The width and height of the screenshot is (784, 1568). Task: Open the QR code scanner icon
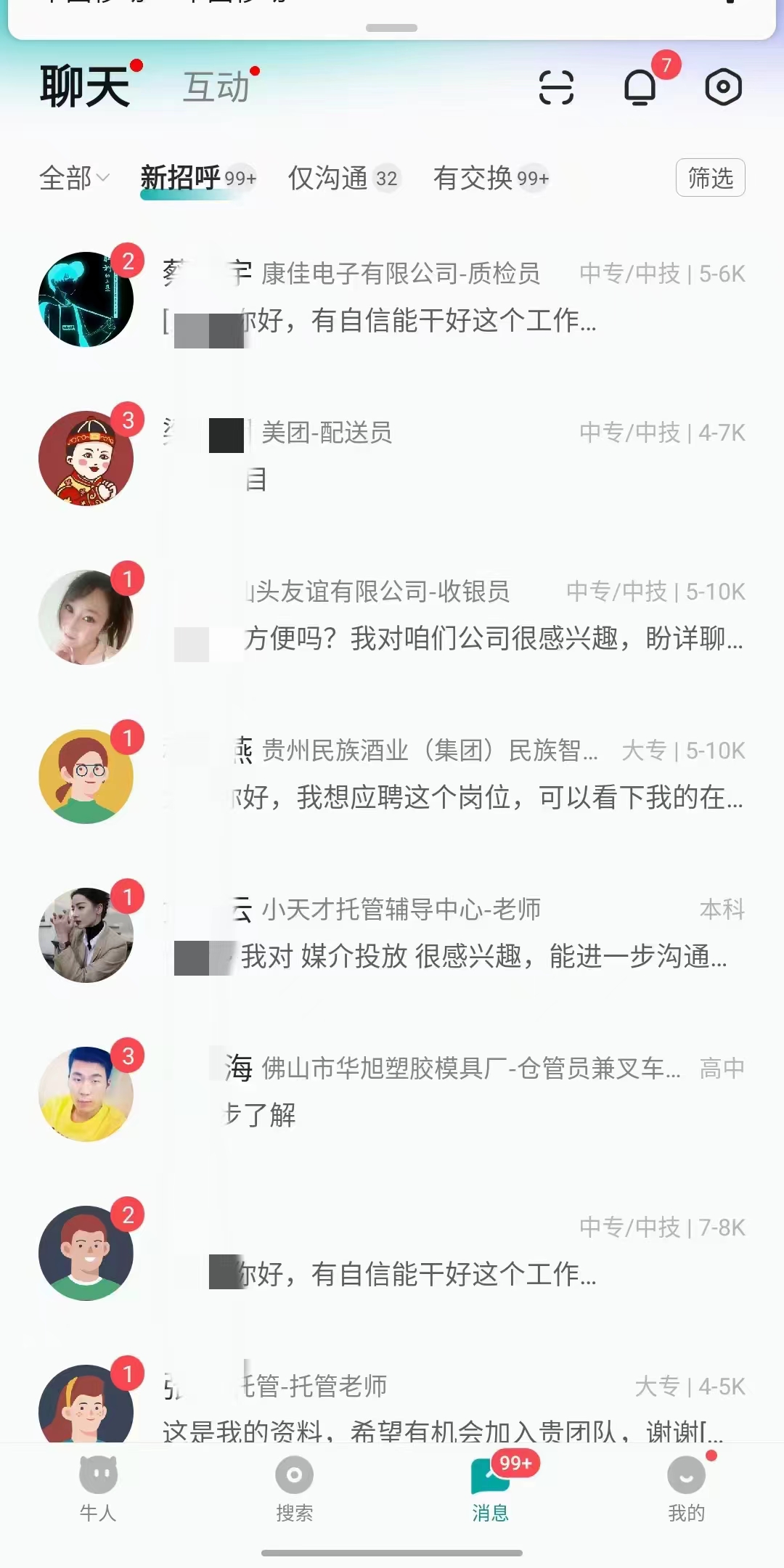[558, 87]
